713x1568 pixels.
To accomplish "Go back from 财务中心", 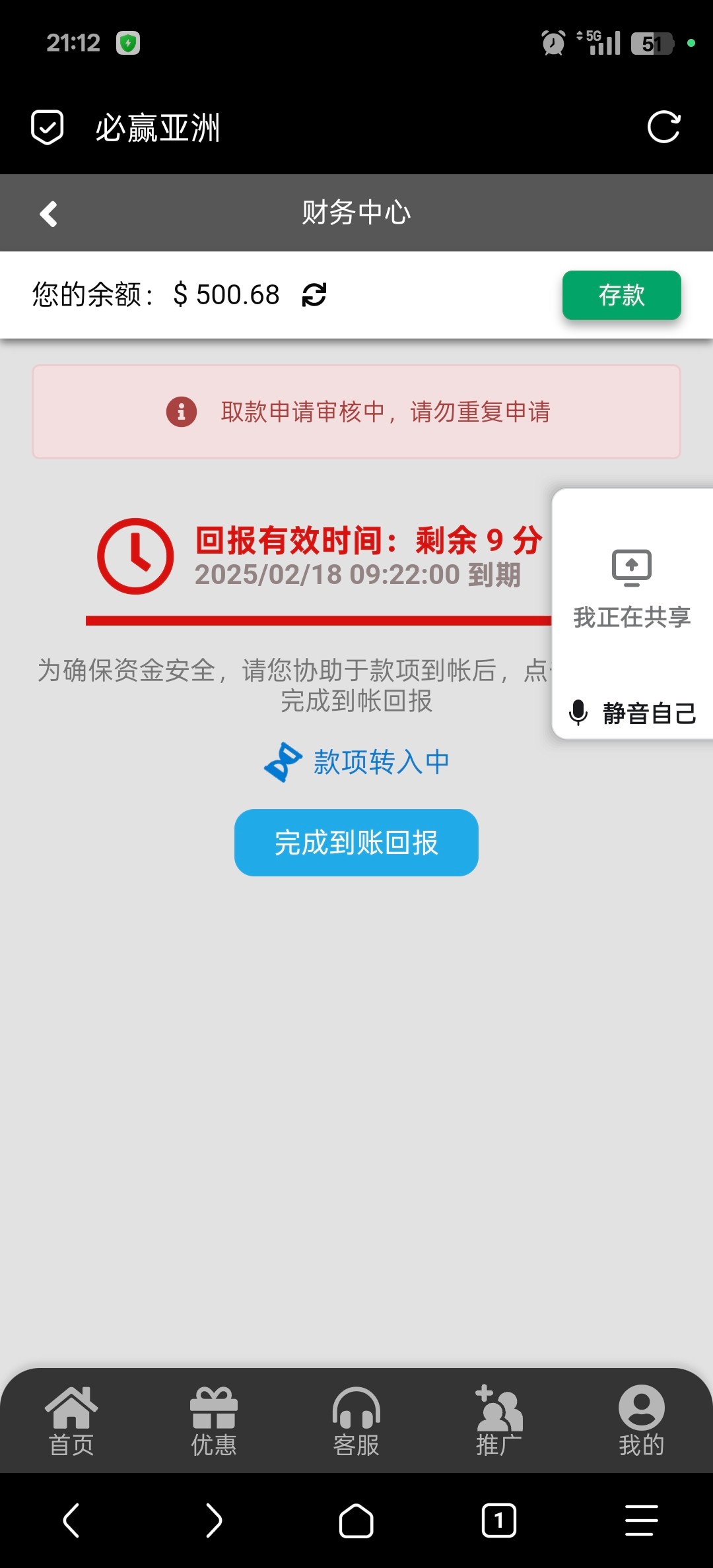I will click(x=49, y=214).
